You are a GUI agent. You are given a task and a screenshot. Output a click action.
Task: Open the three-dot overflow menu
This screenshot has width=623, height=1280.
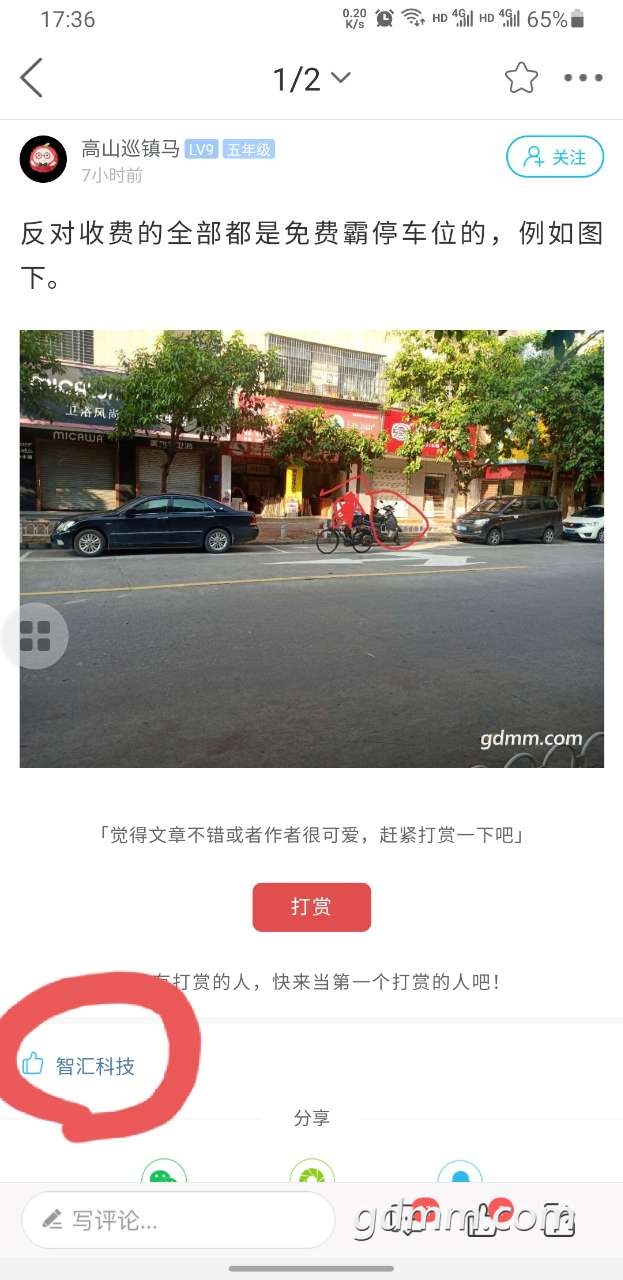(583, 78)
